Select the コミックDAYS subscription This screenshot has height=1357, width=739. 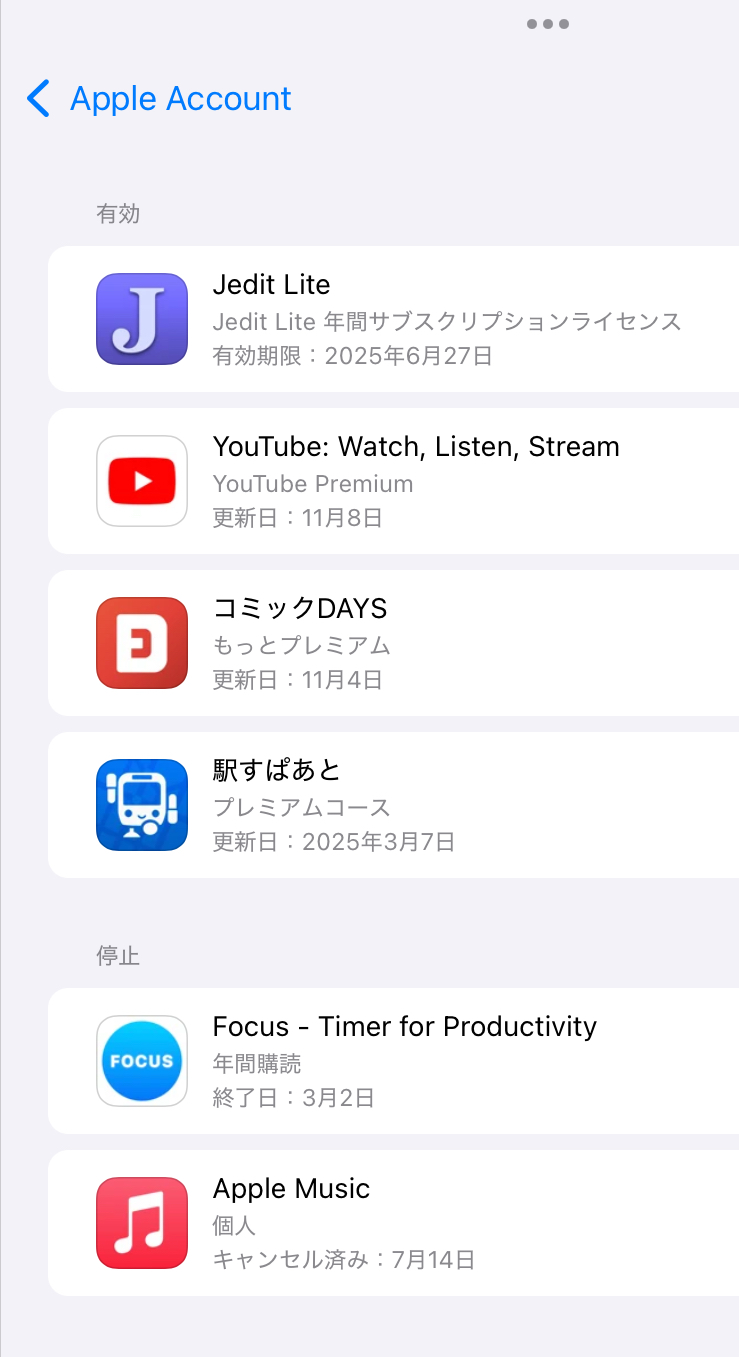tap(394, 643)
